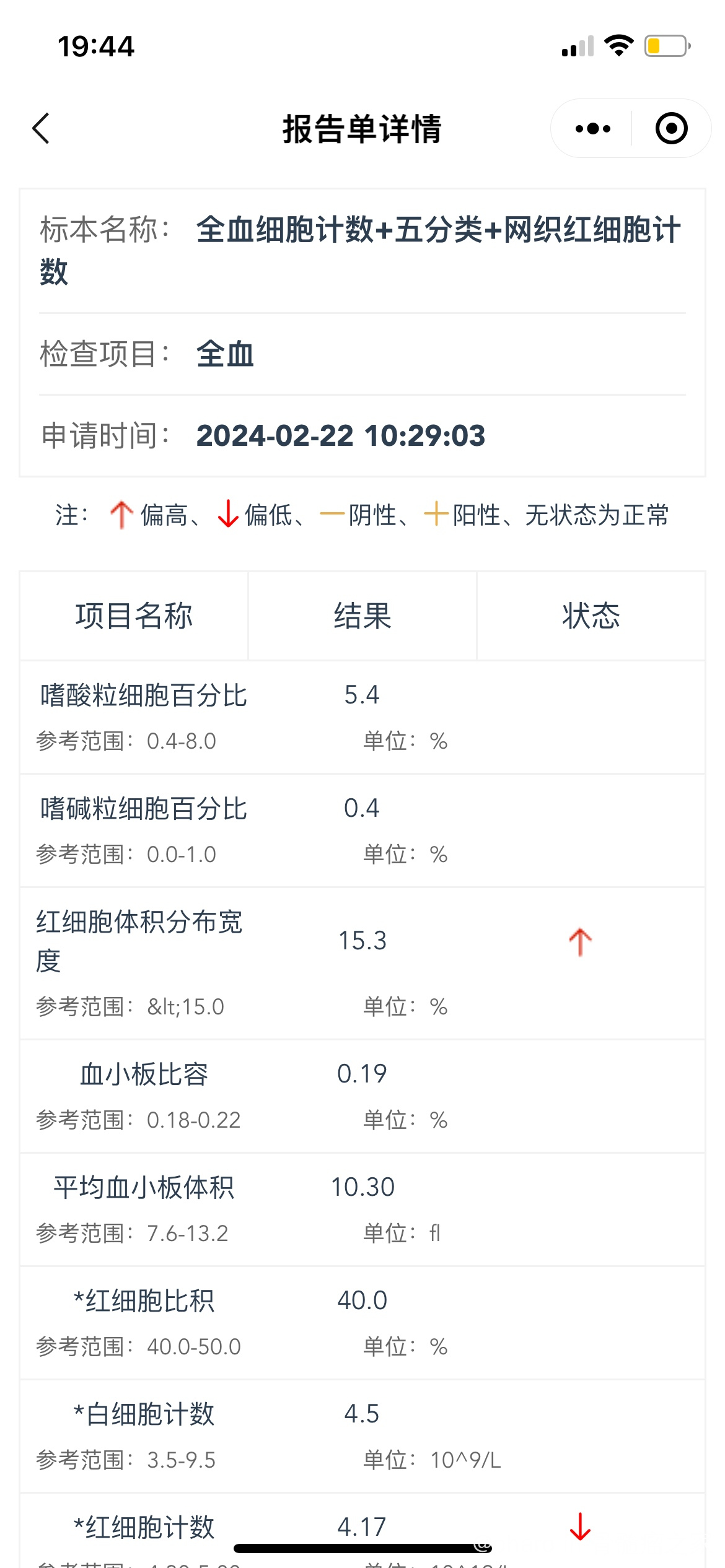This screenshot has height=1568, width=725.
Task: Open the mini program three-dot menu
Action: [x=592, y=129]
